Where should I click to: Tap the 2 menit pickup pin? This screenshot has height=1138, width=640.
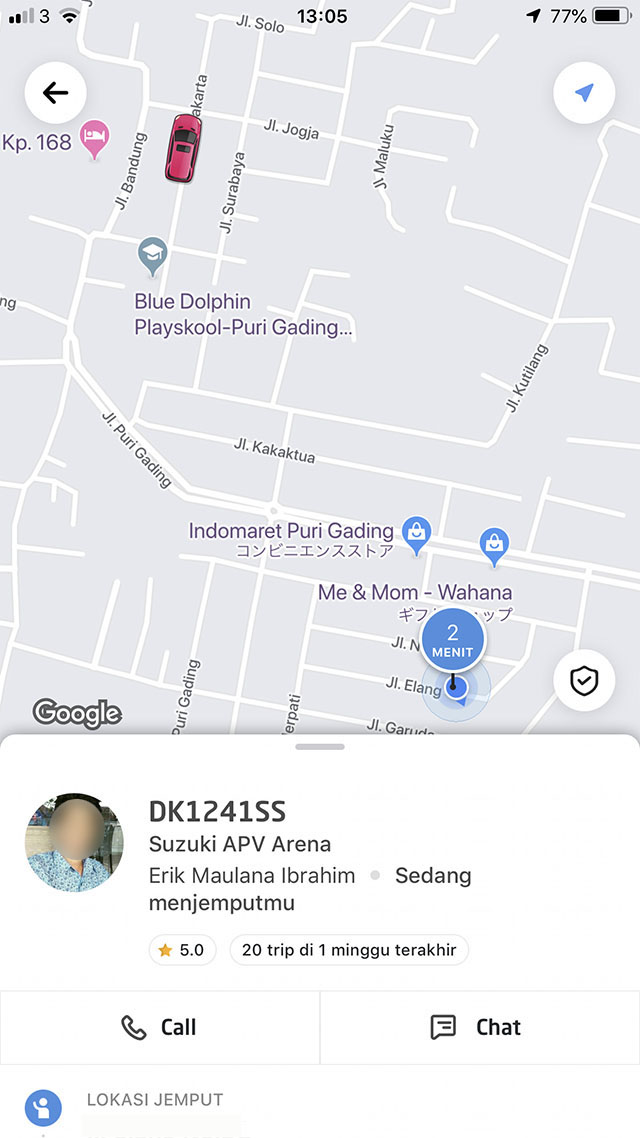(x=453, y=639)
